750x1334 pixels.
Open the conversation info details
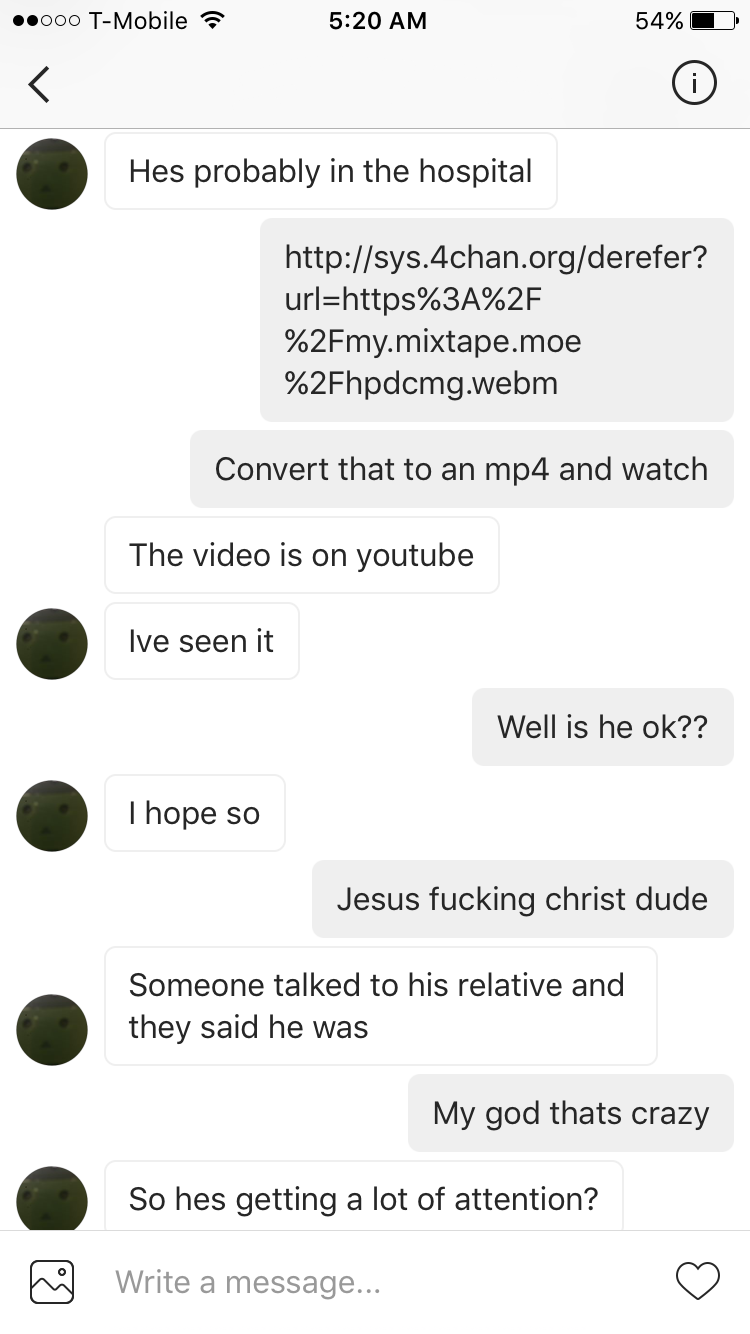(693, 85)
